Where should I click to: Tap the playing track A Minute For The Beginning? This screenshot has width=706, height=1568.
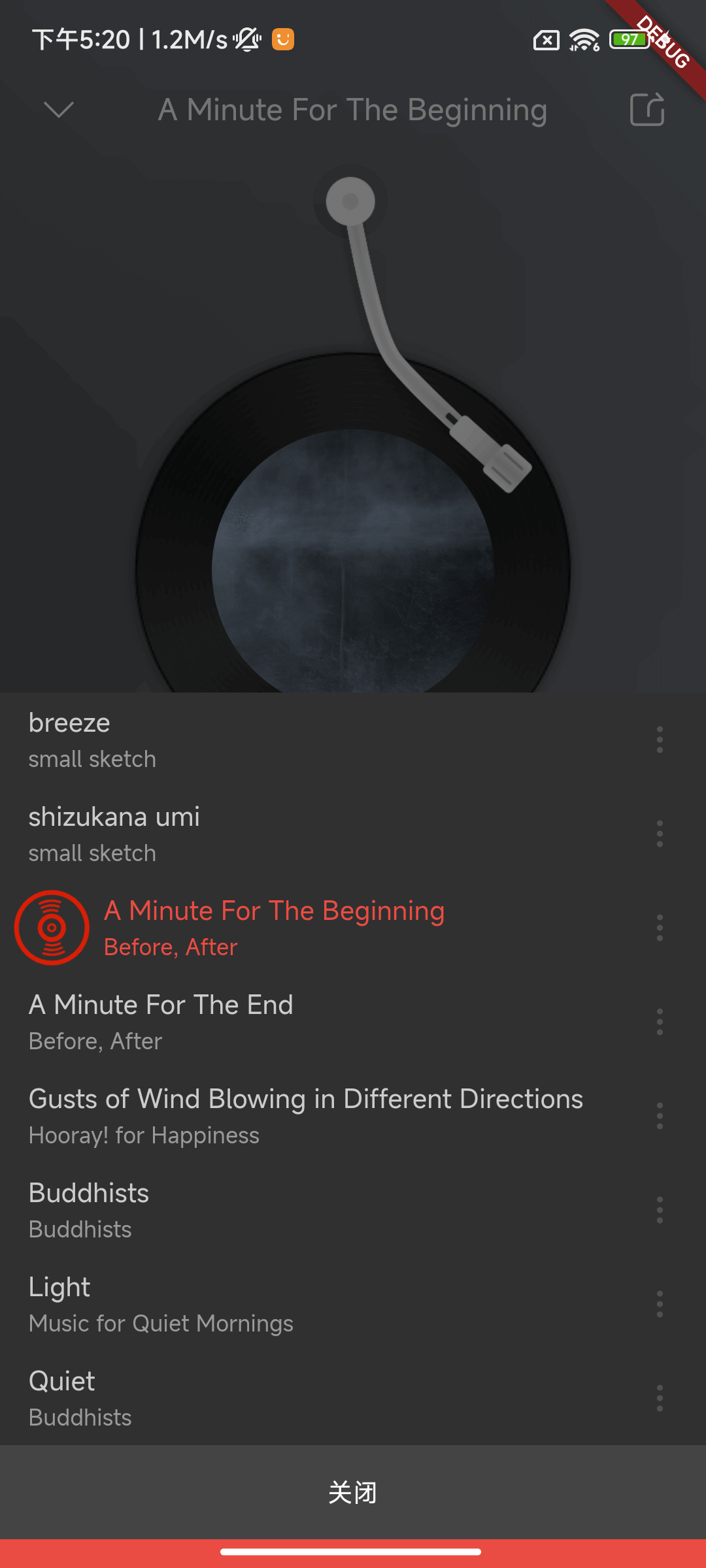pos(275,928)
